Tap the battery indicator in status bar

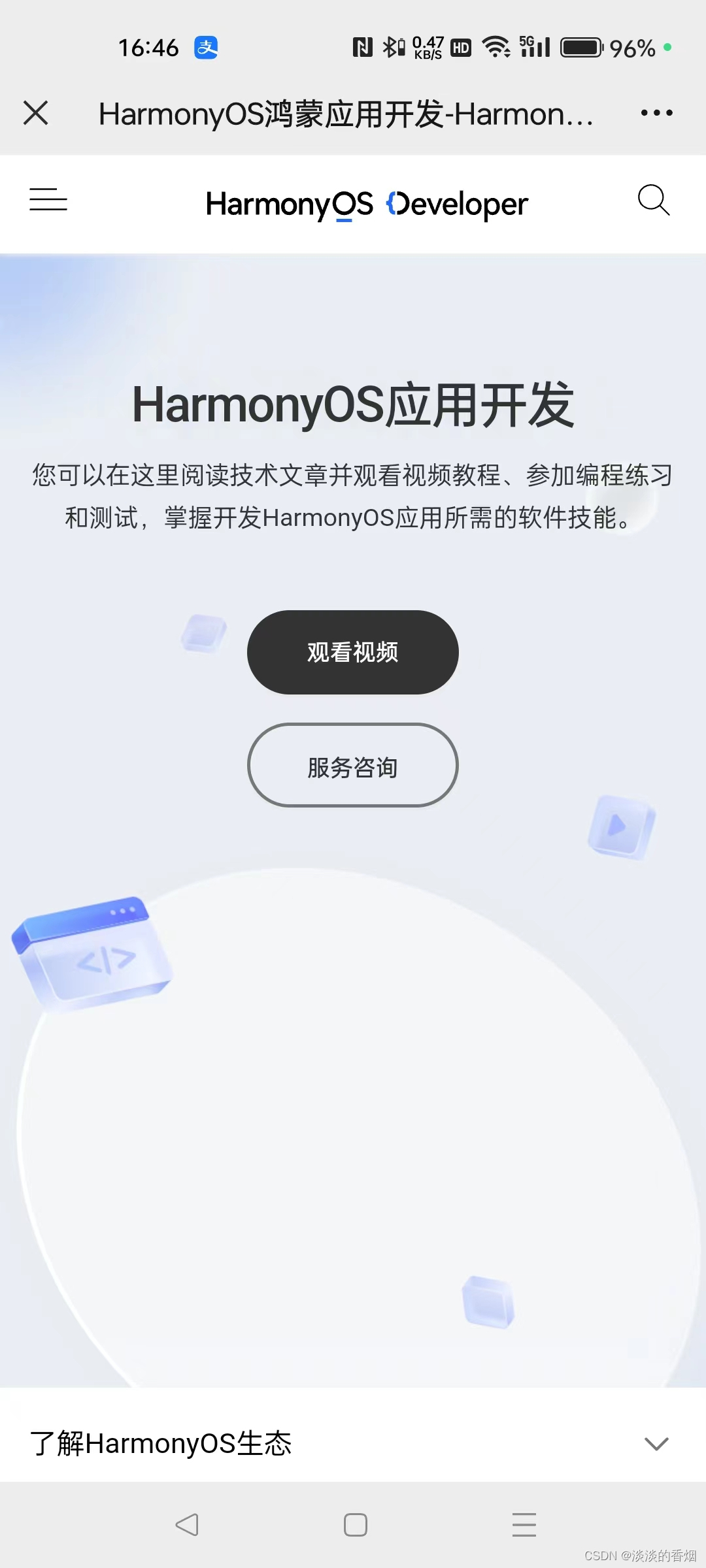click(580, 47)
